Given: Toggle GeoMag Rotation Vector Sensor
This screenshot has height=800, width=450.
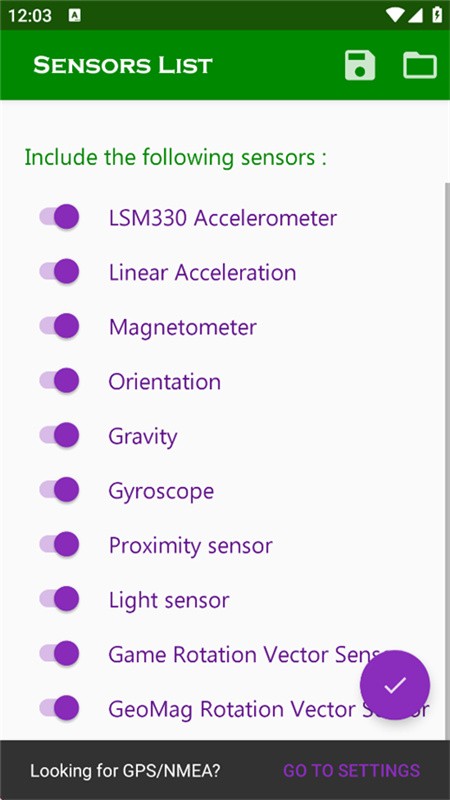Looking at the screenshot, I should 60,708.
